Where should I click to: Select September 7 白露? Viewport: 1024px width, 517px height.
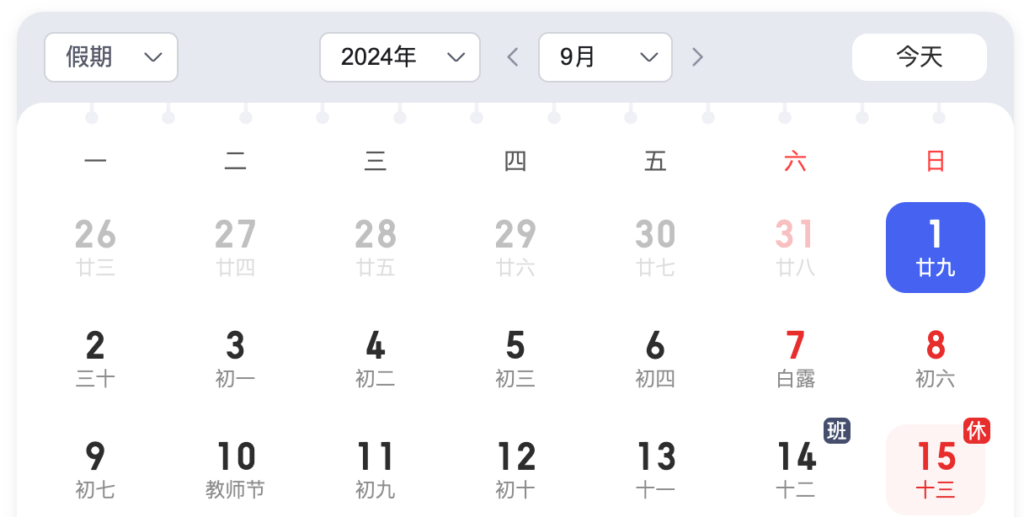click(x=795, y=358)
